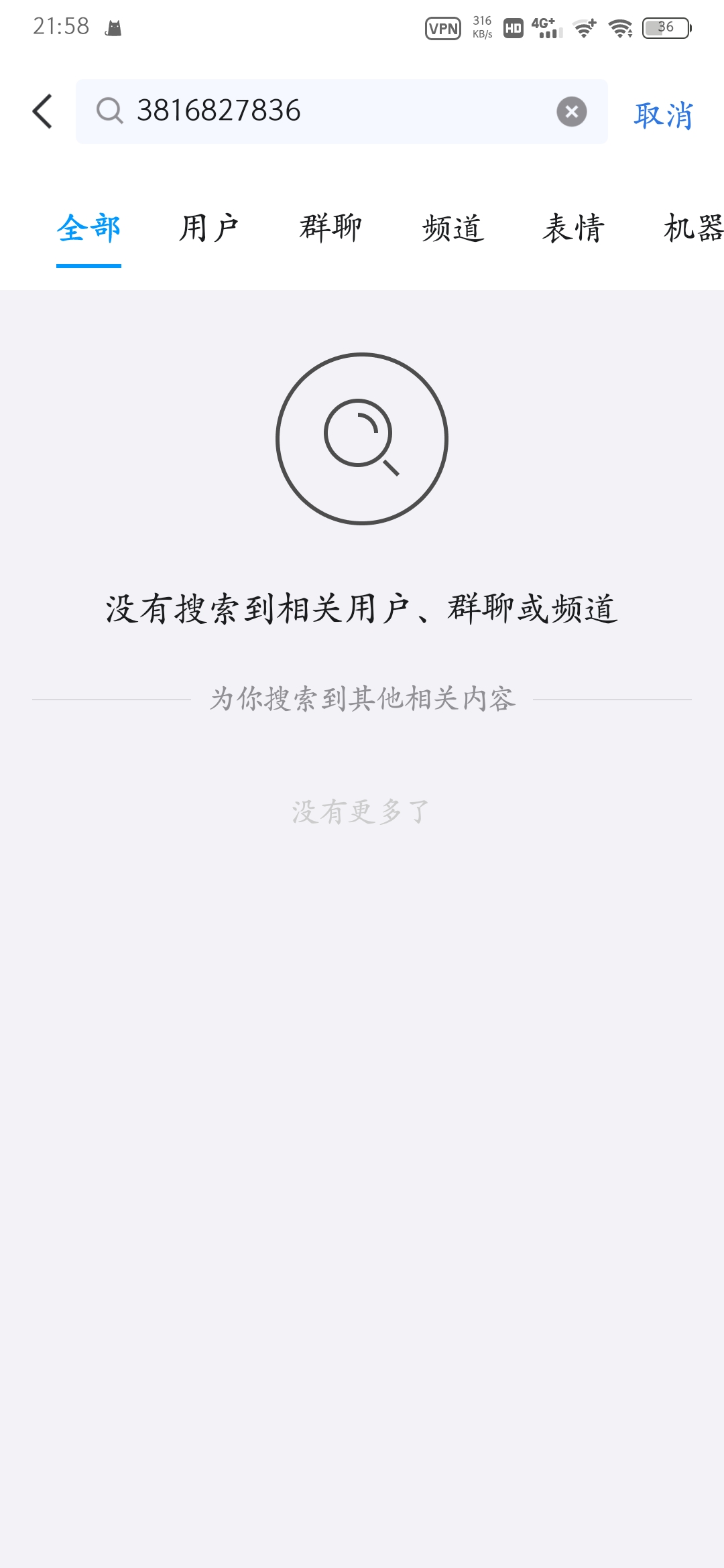Open the 群聊 tab
This screenshot has width=724, height=1568.
coord(330,228)
